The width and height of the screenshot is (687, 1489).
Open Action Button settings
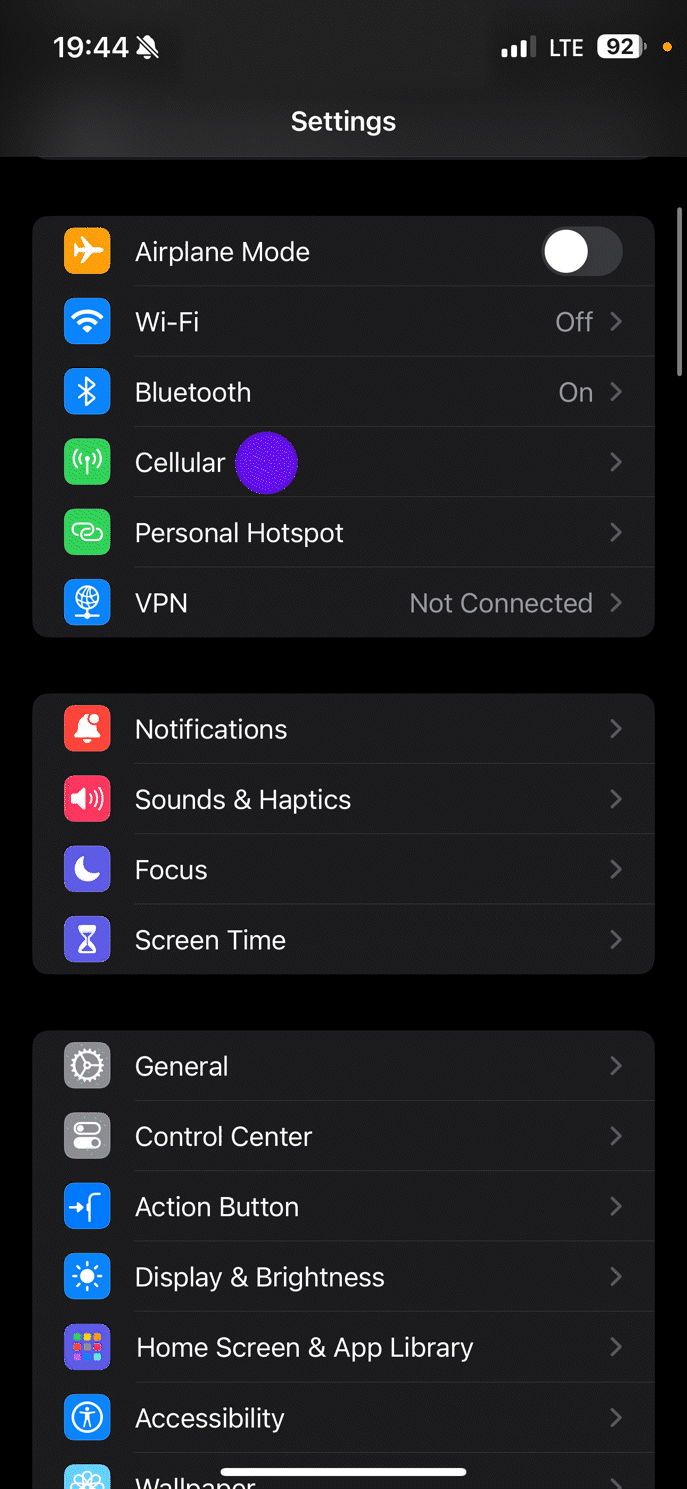click(x=343, y=1207)
